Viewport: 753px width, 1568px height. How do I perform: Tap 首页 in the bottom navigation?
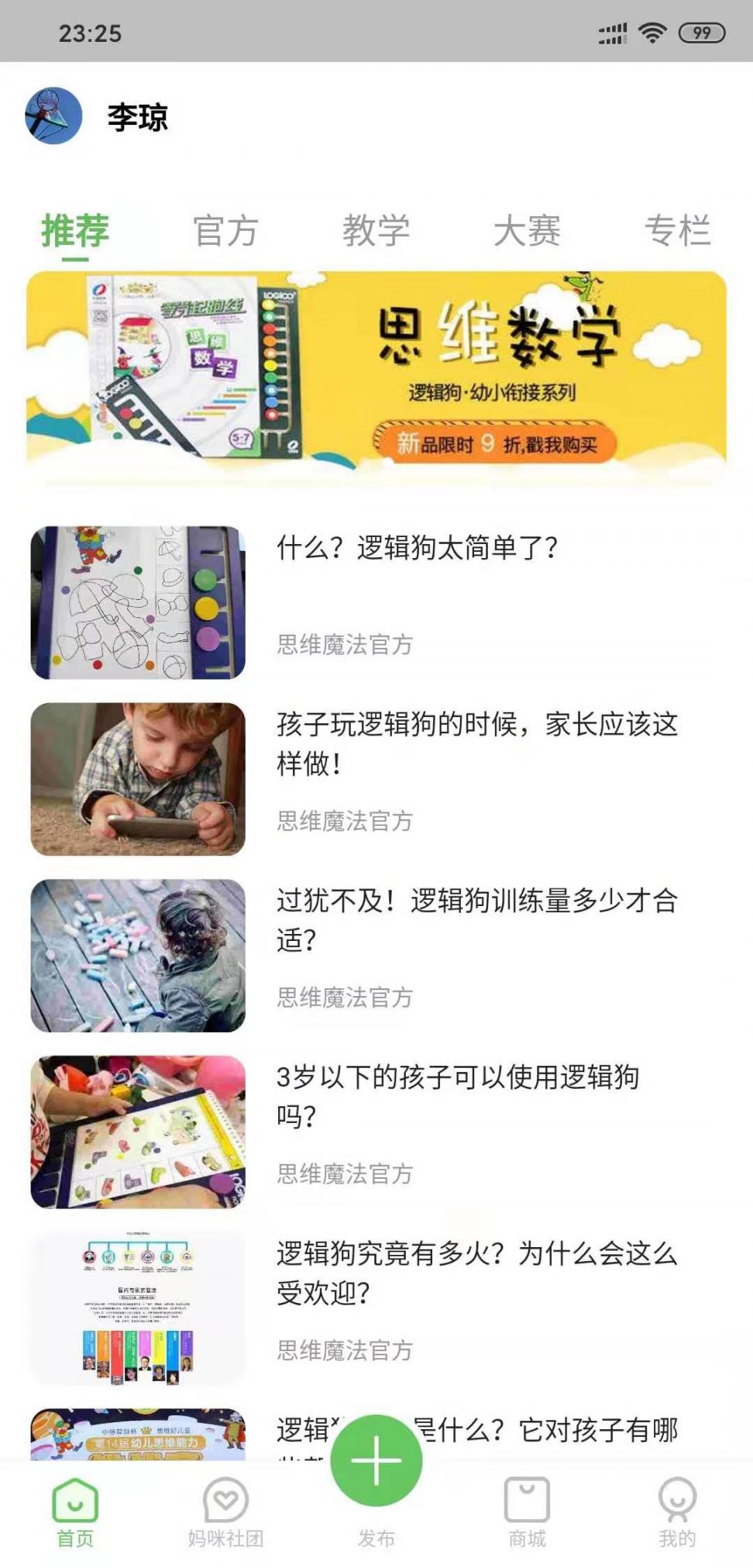75,1511
